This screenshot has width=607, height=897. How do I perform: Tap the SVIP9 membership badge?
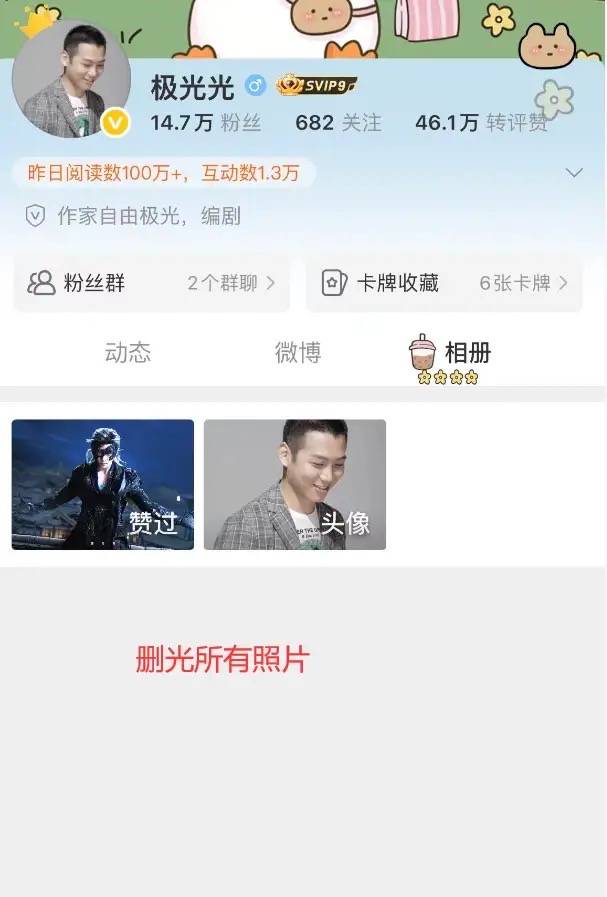pyautogui.click(x=316, y=85)
